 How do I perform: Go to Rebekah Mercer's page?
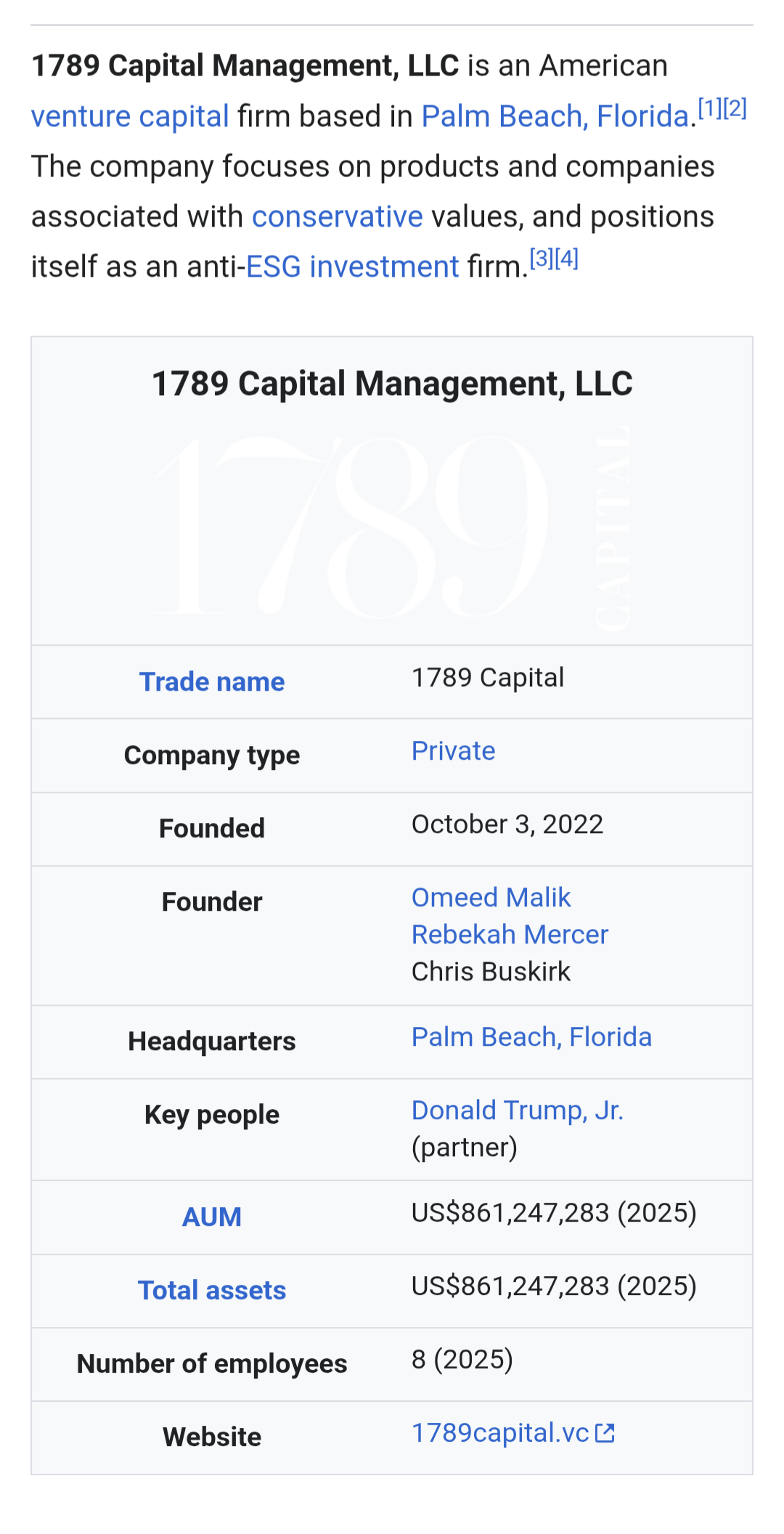(510, 935)
